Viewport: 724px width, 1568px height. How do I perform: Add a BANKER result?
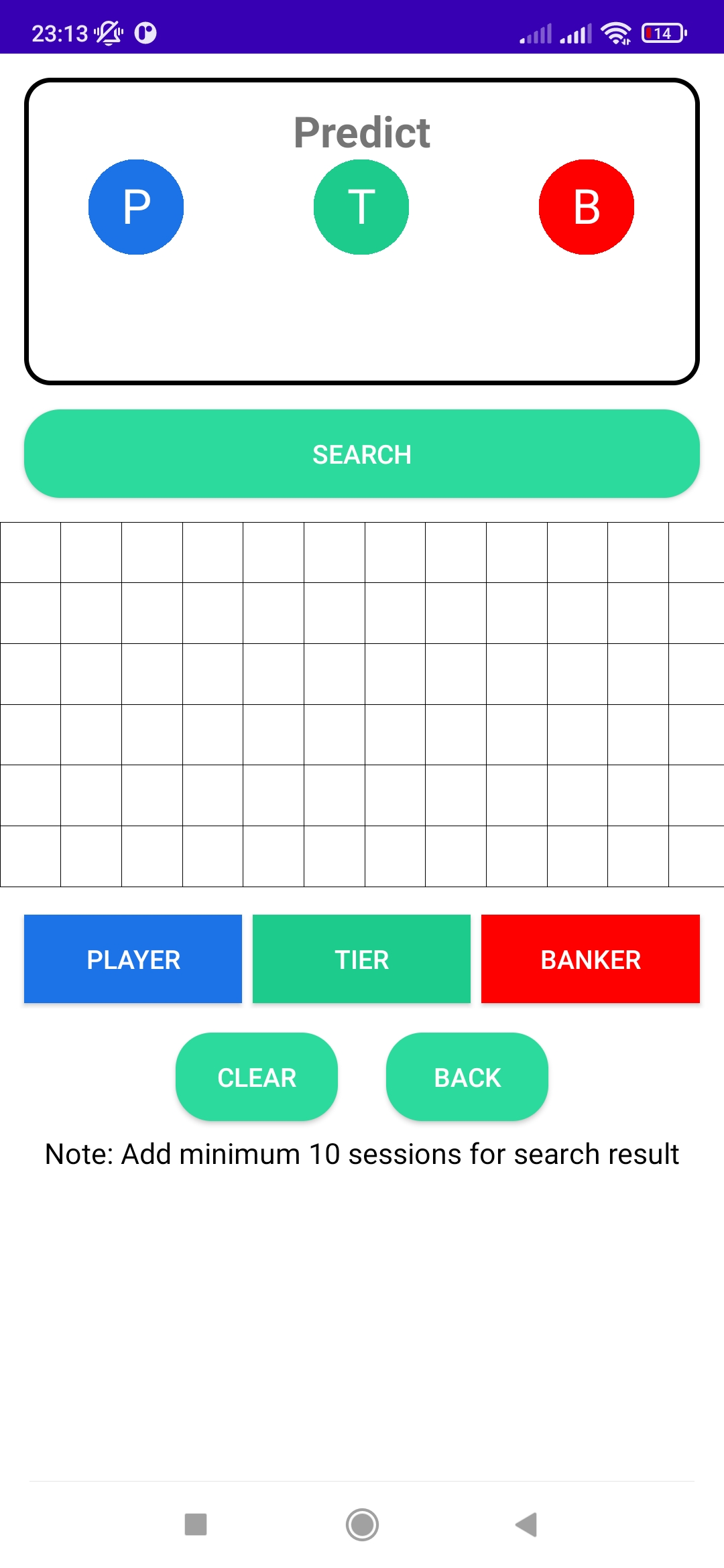[590, 959]
